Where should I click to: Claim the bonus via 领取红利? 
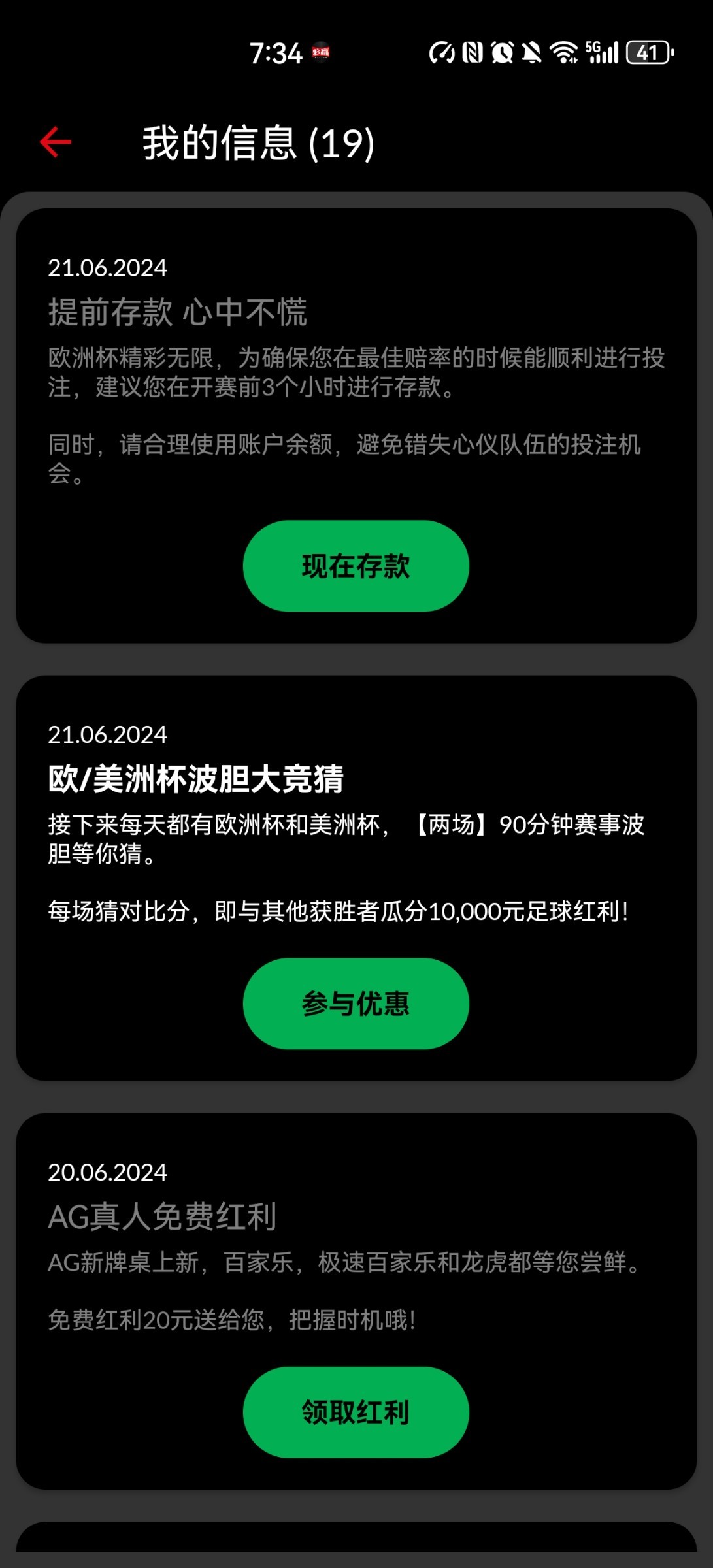356,1413
